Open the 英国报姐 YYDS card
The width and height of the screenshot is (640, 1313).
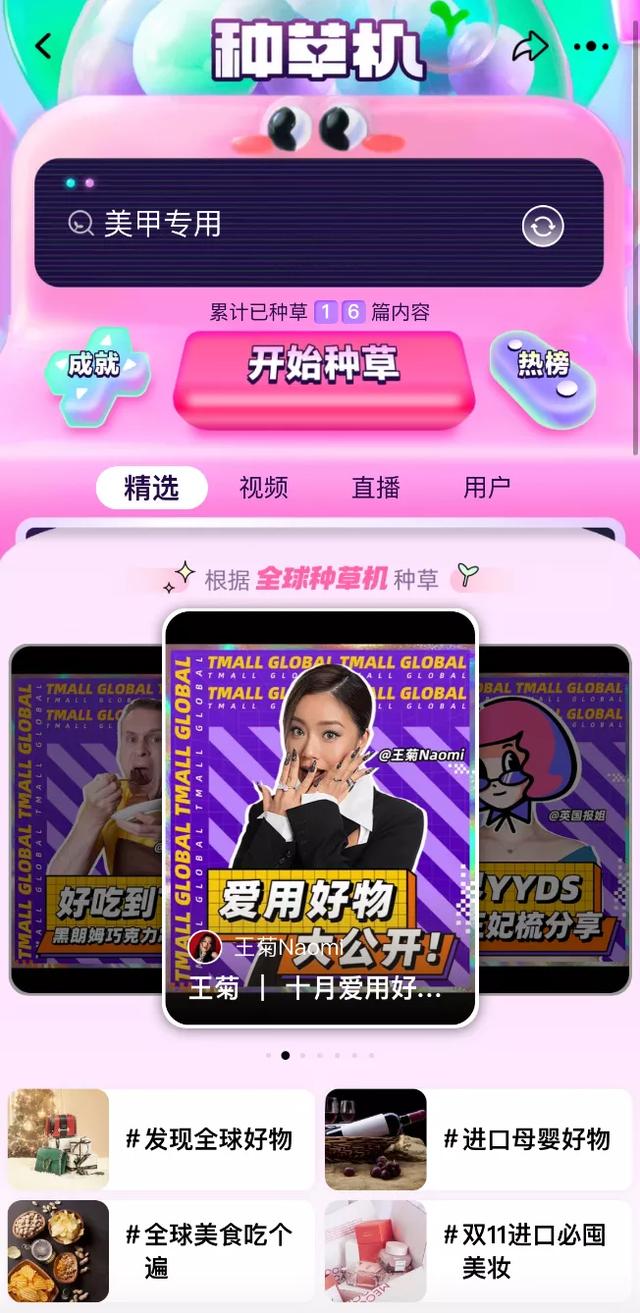[x=554, y=819]
